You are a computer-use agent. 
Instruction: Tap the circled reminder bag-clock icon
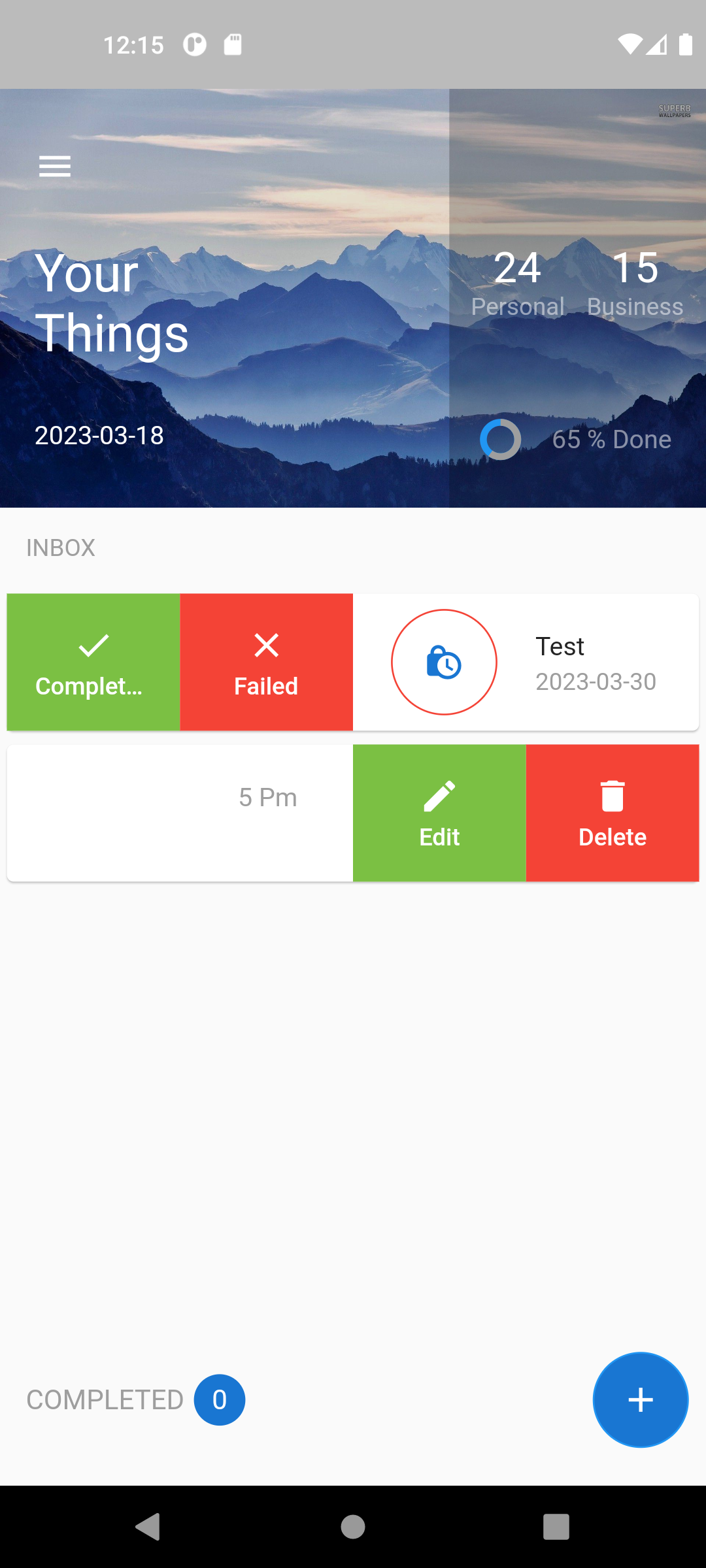(444, 662)
